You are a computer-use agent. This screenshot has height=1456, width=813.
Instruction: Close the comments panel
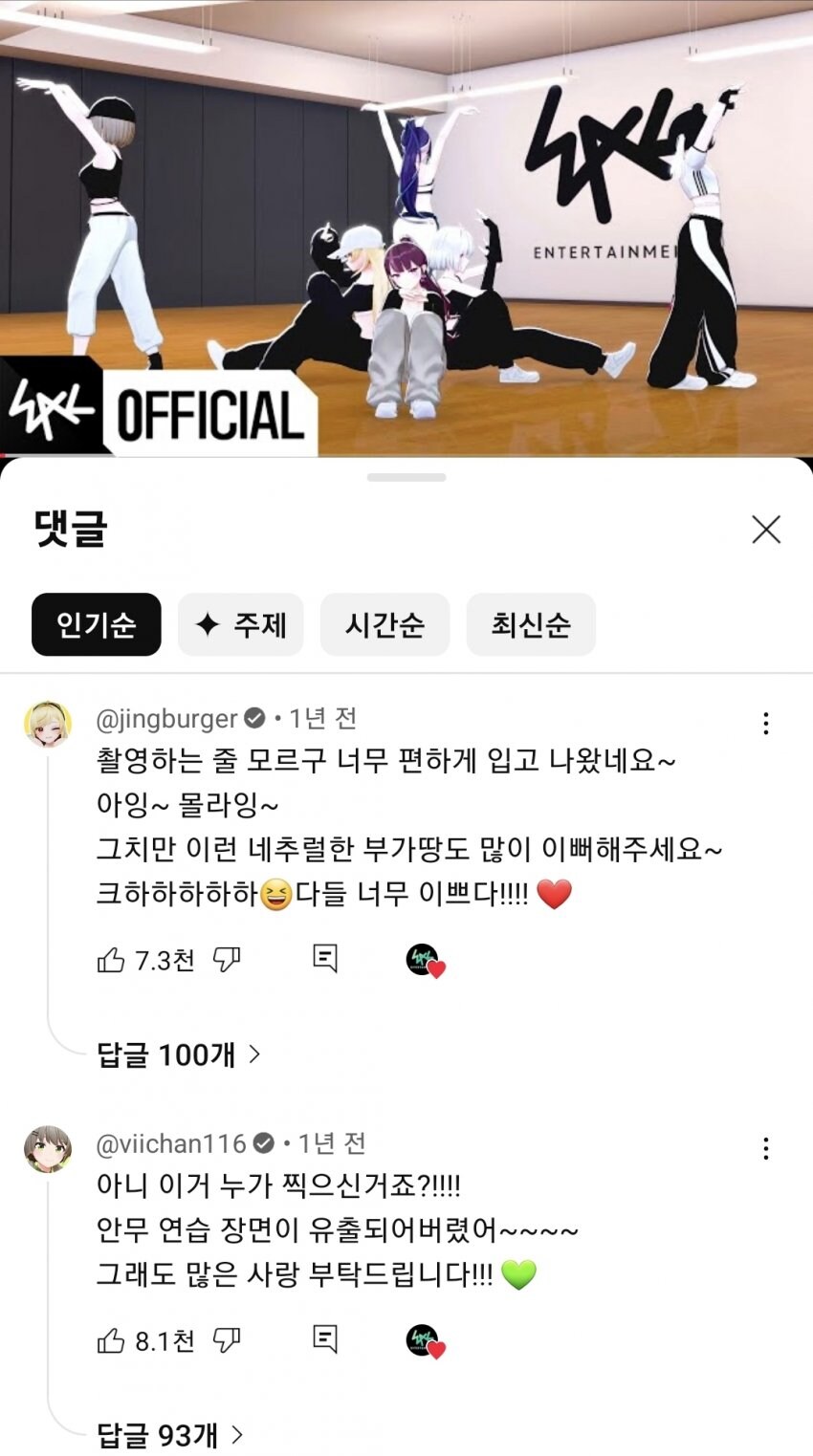click(764, 531)
